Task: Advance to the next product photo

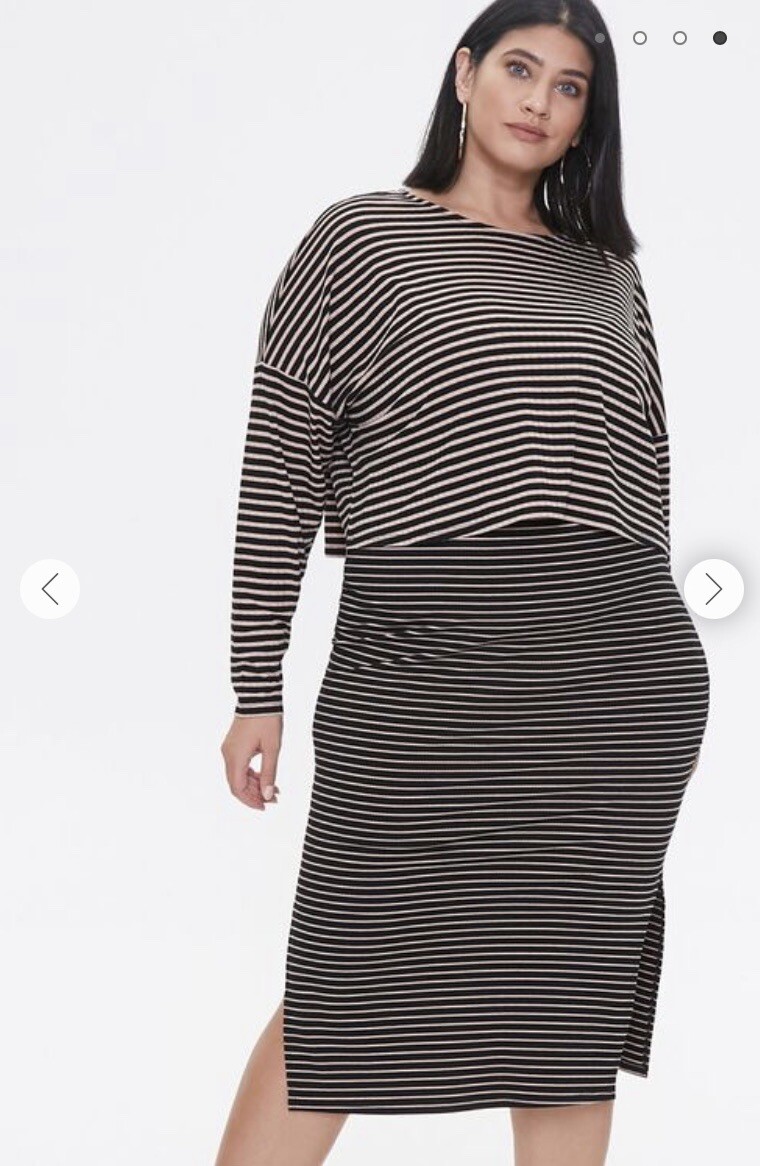Action: (x=713, y=589)
